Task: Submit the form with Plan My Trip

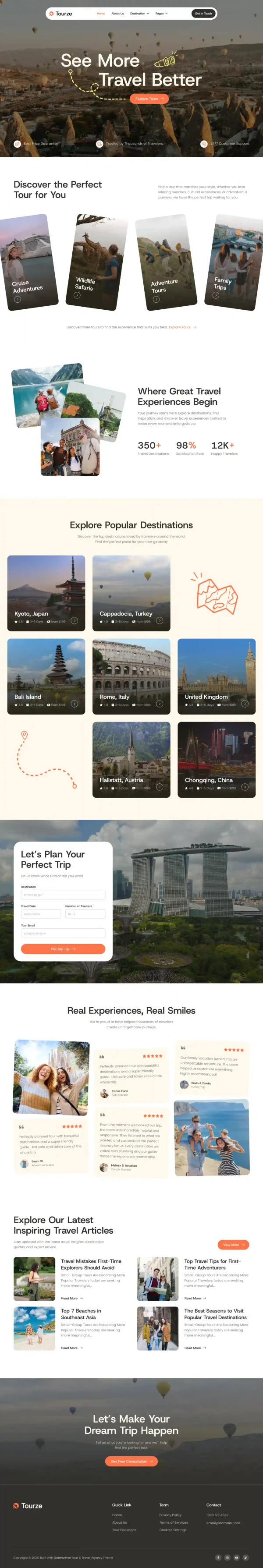Action: [63, 949]
